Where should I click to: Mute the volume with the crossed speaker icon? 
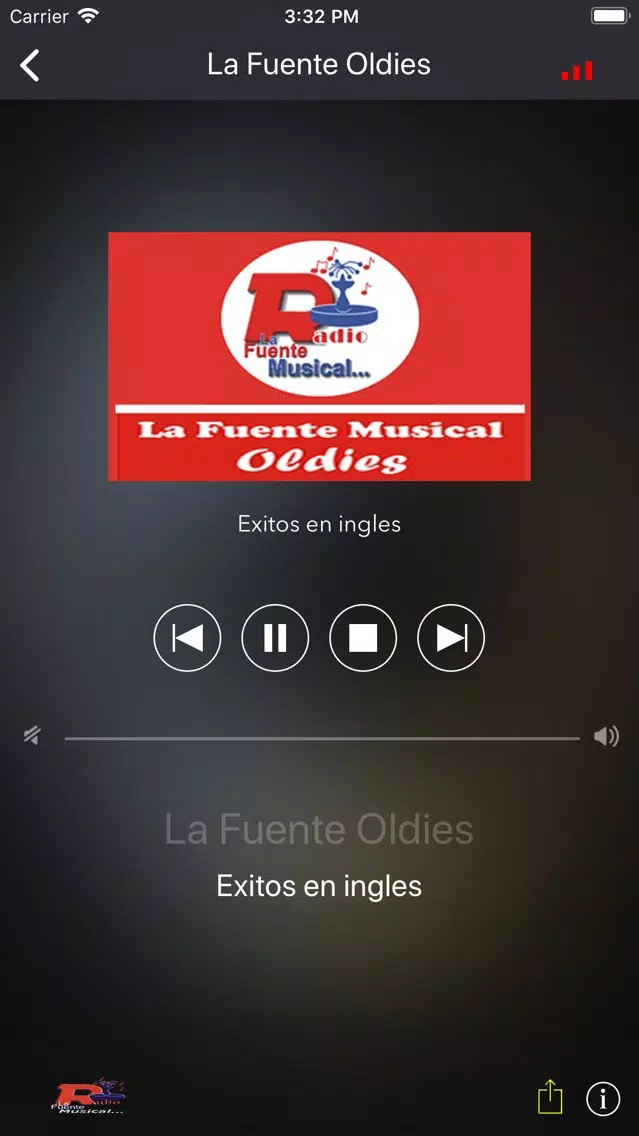32,737
